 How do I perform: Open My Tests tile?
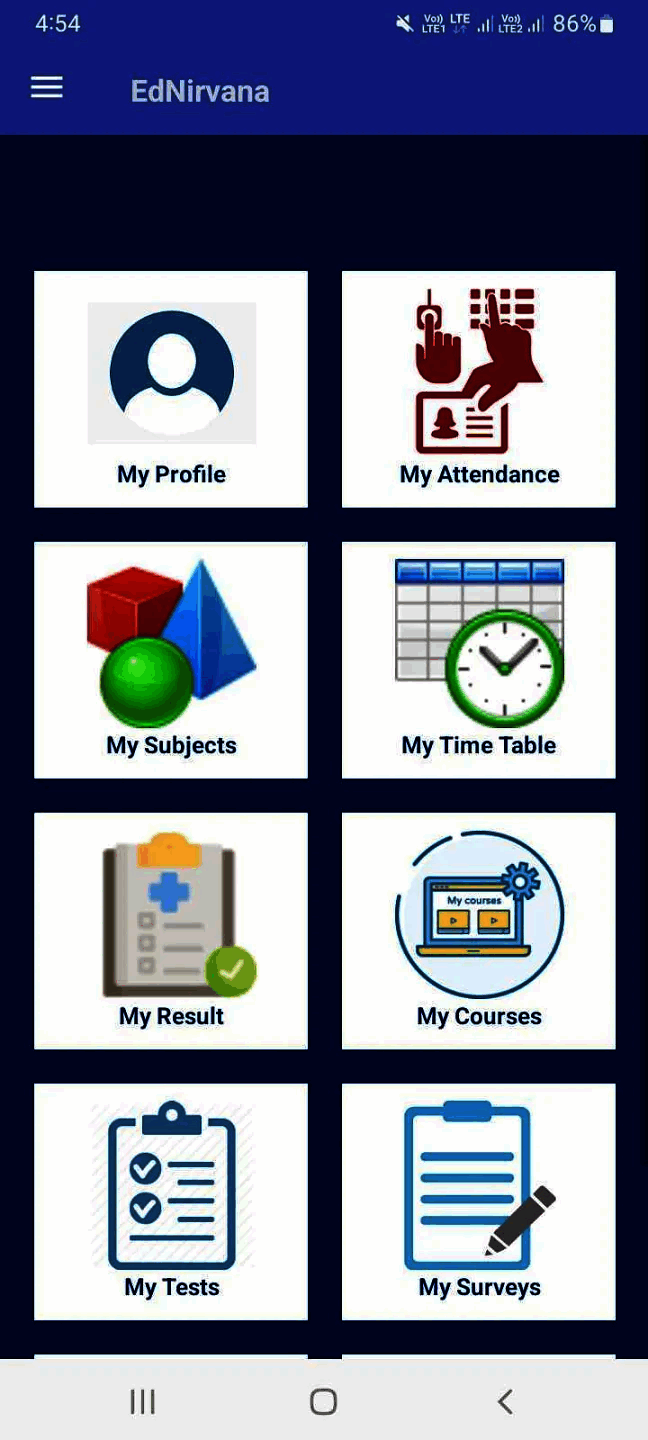[171, 1202]
